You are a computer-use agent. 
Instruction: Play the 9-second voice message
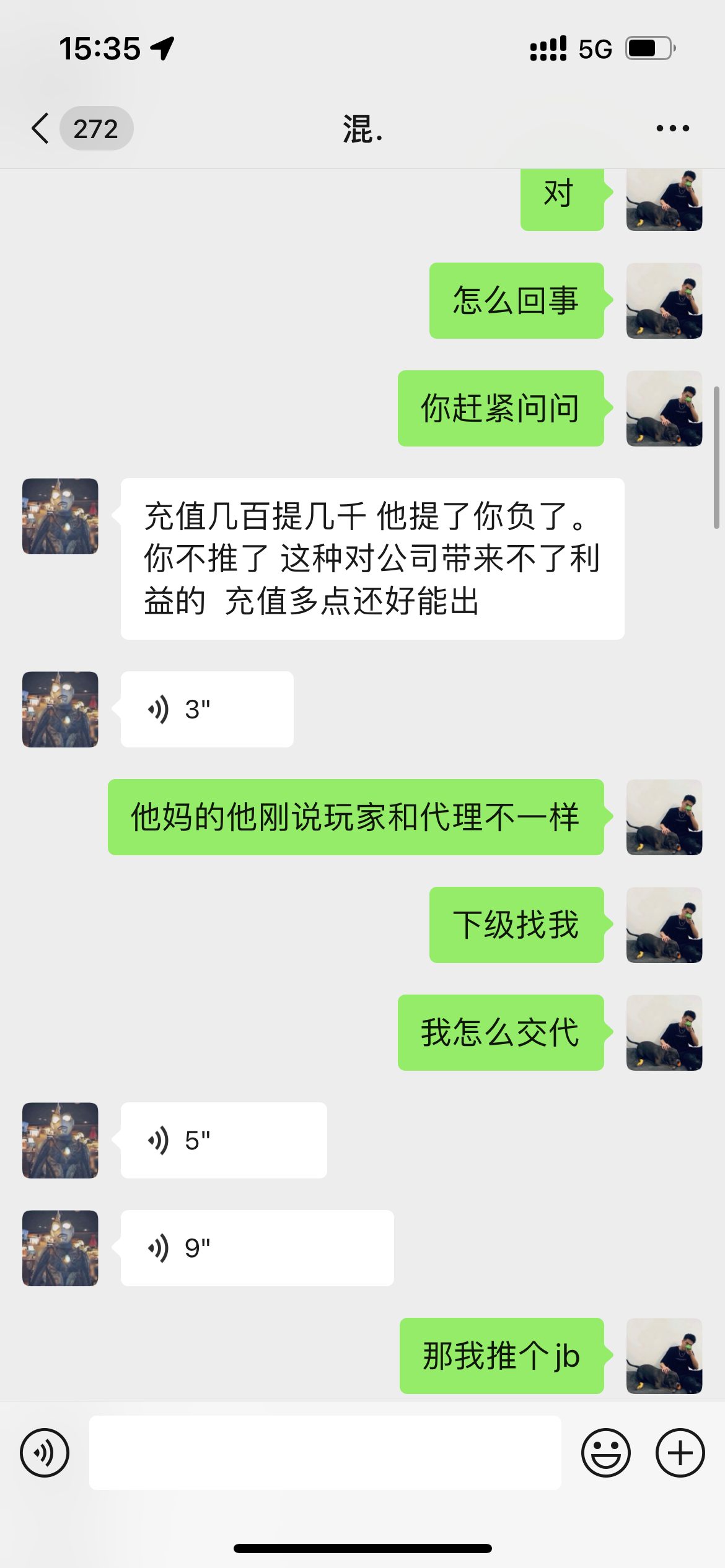(257, 1248)
